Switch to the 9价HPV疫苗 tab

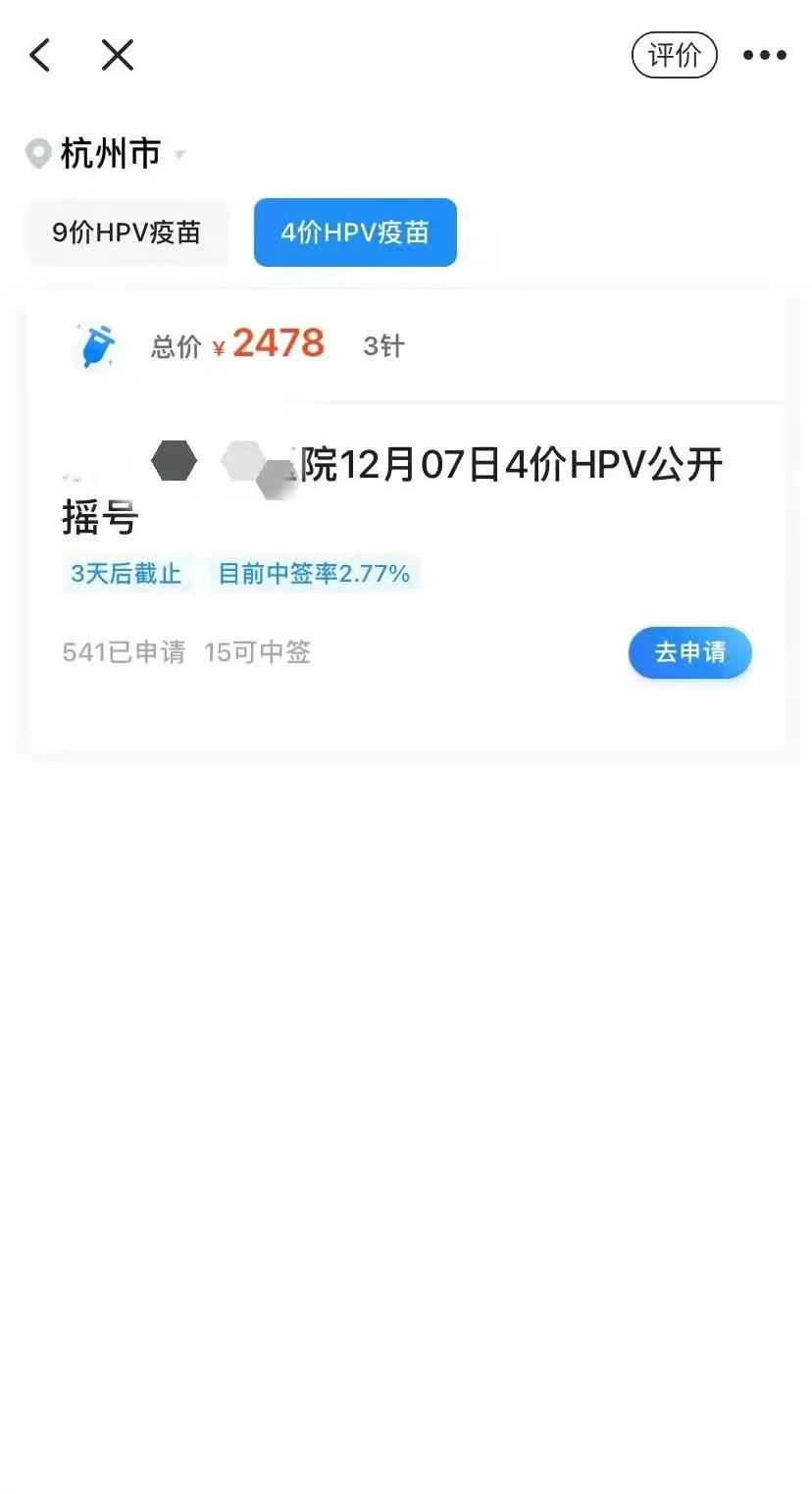[127, 232]
